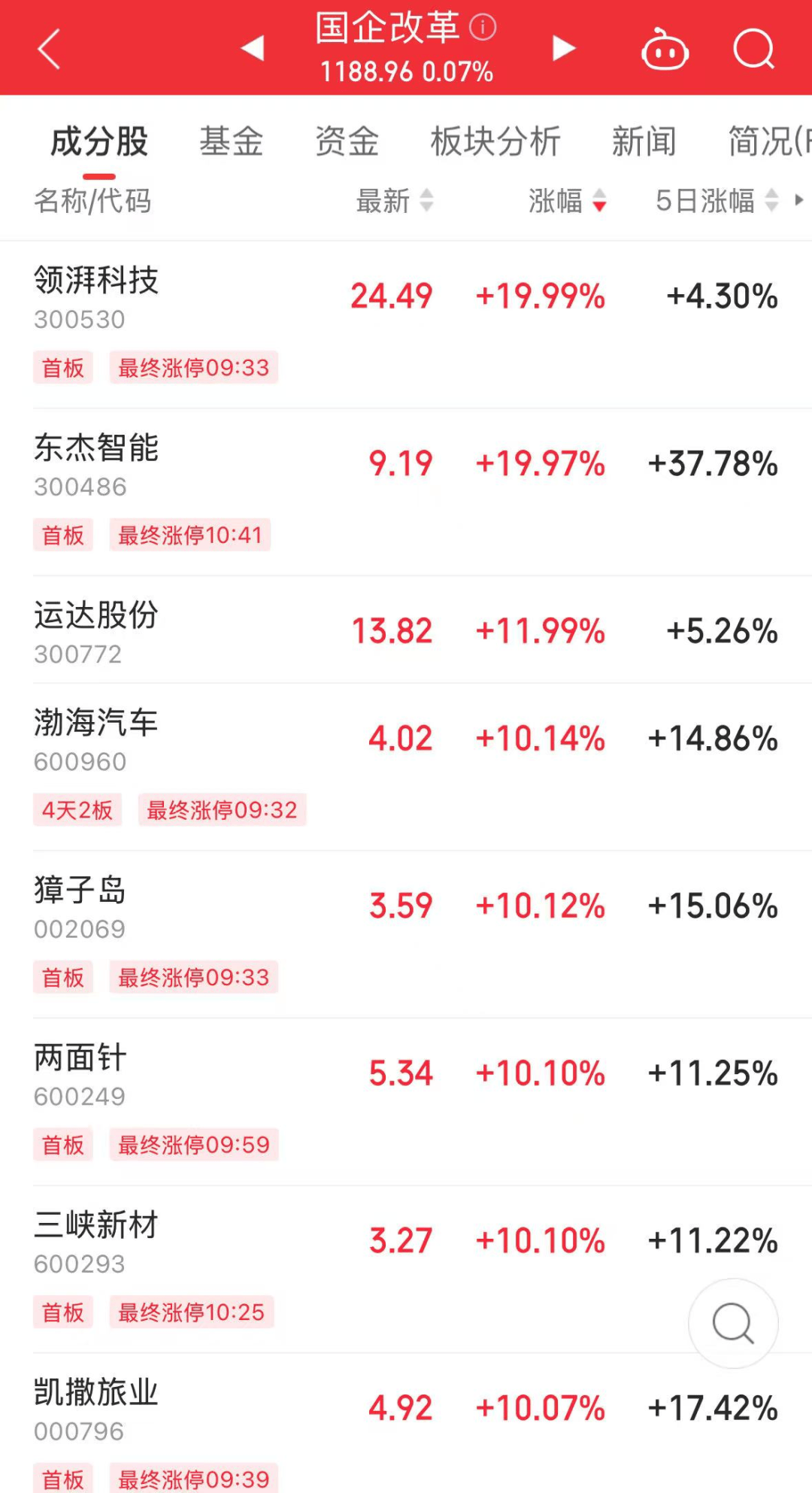Tap the left arrow beside the sector title
812x1493 pixels.
click(252, 48)
